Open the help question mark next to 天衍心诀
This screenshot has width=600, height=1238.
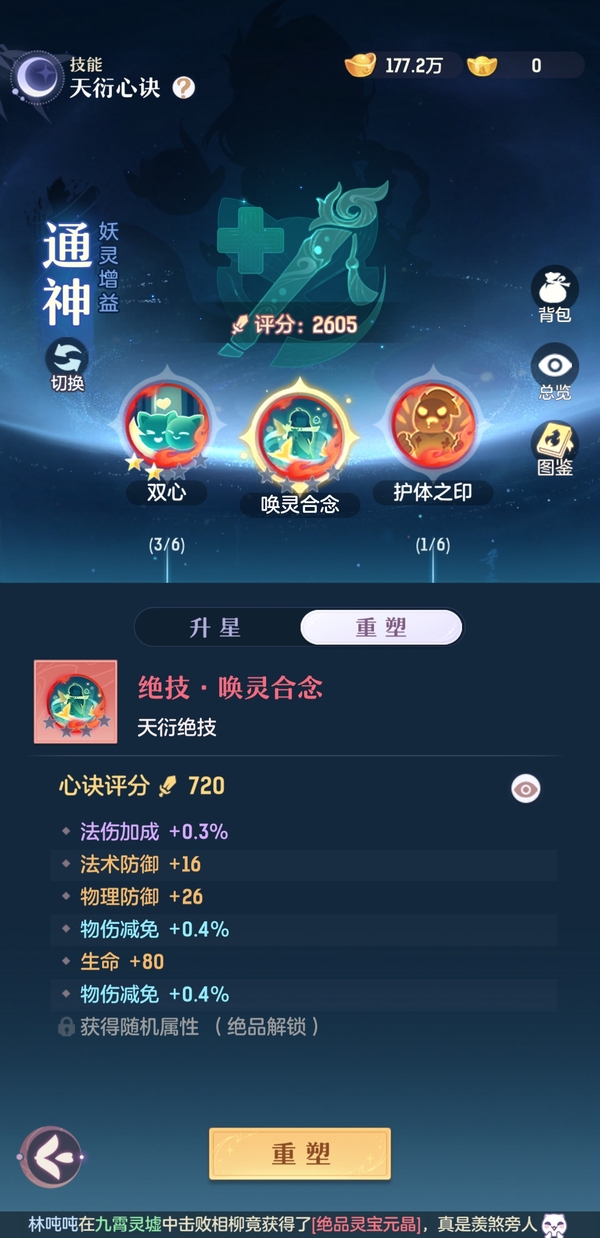tap(183, 88)
